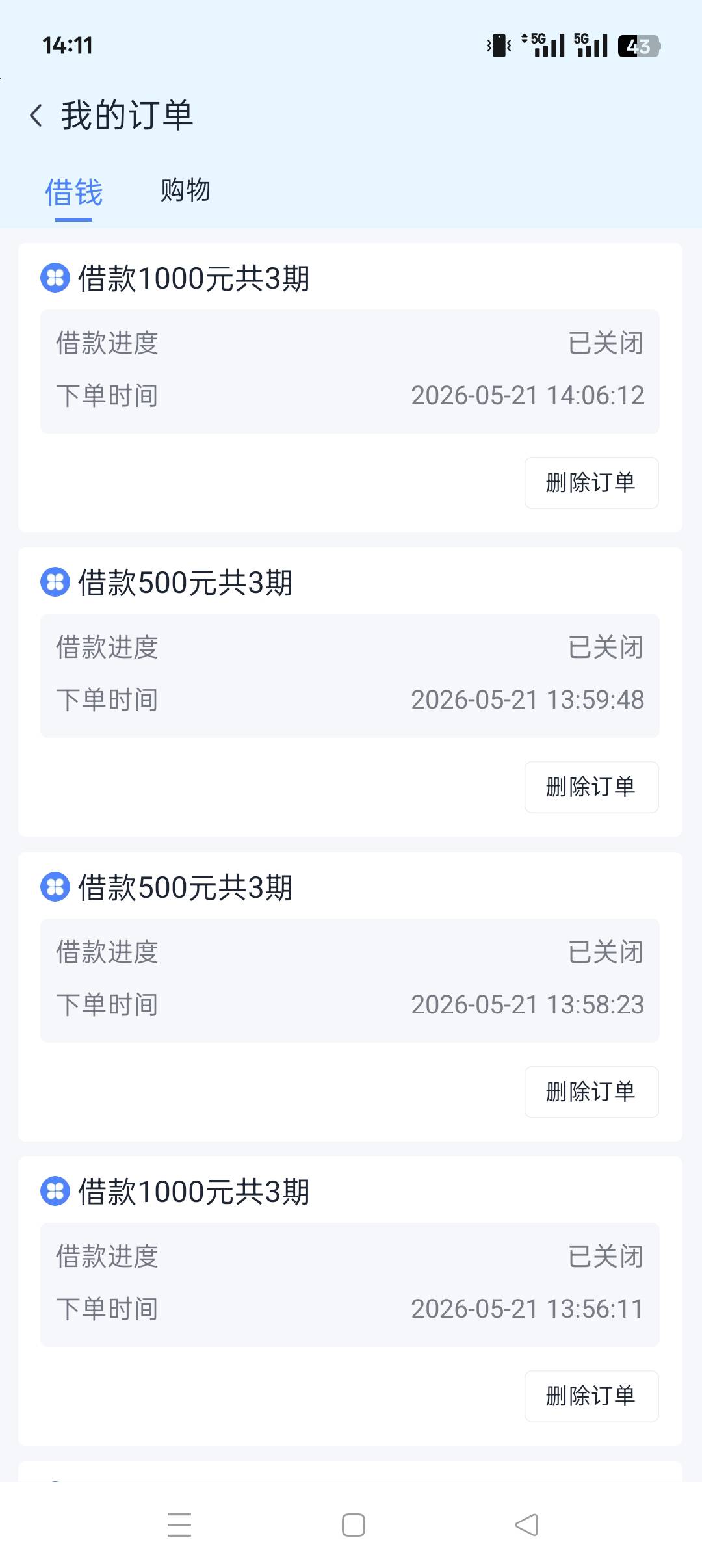Delete the order placed at 13:56:11
This screenshot has height=1568, width=702.
(591, 1396)
